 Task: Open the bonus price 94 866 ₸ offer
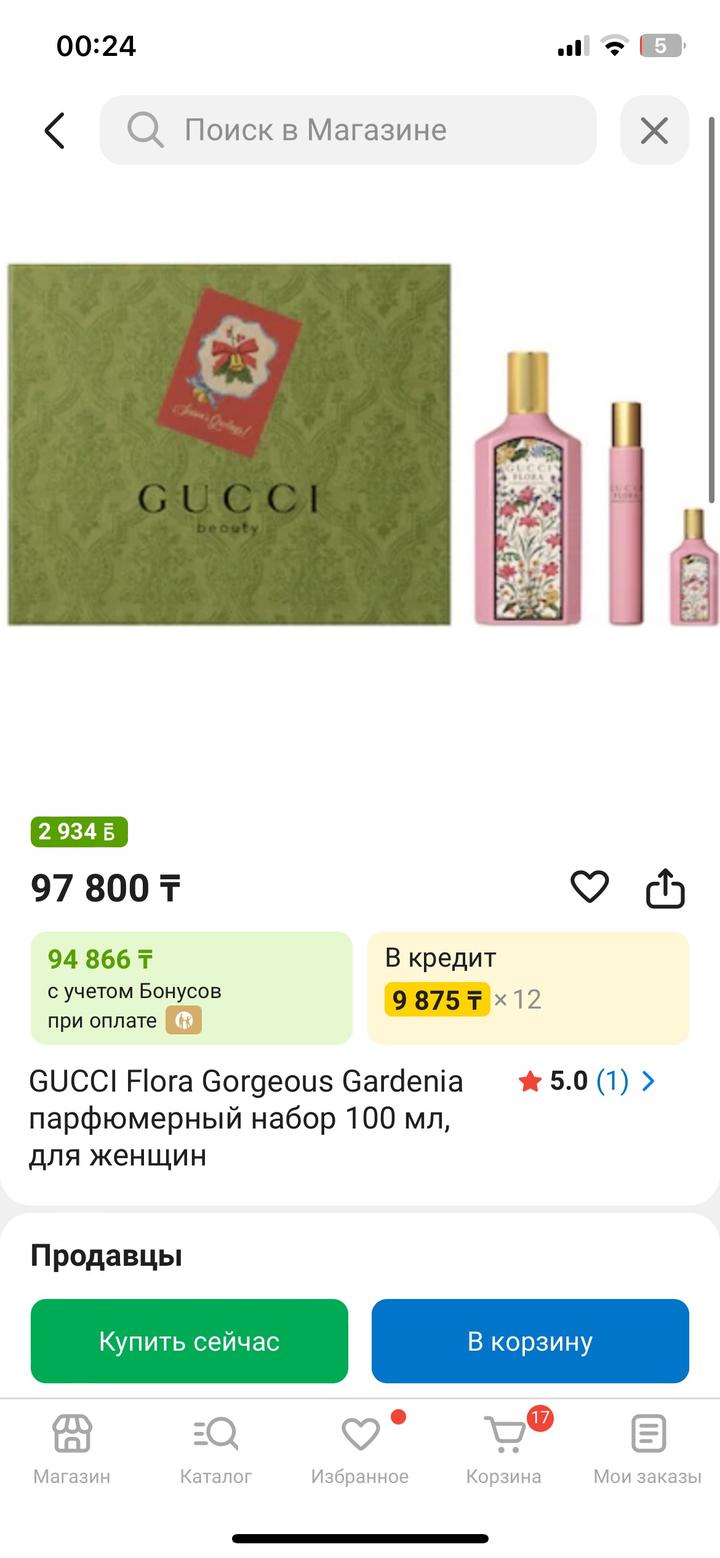click(191, 988)
